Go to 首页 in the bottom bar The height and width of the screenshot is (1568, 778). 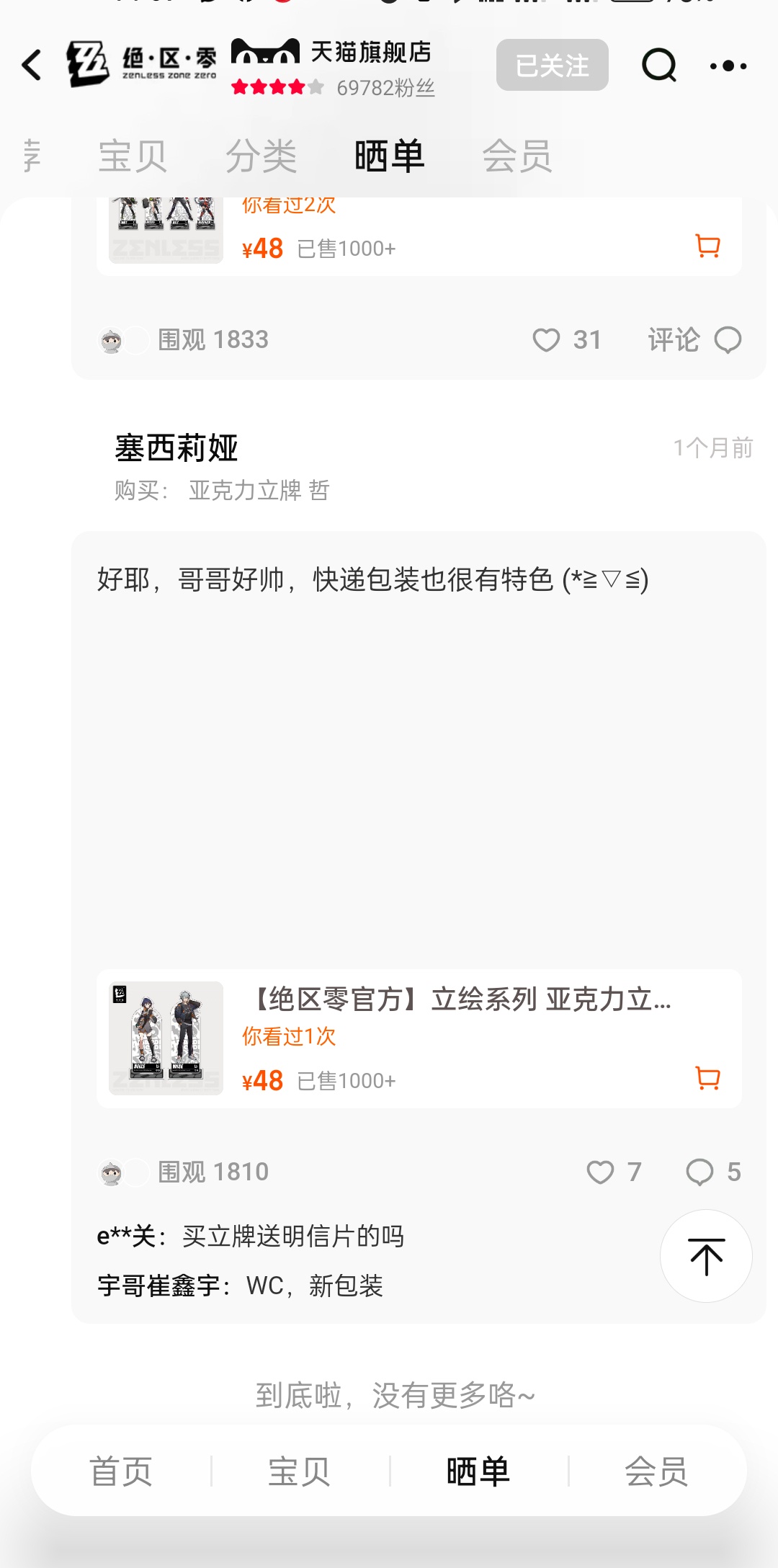coord(121,1471)
